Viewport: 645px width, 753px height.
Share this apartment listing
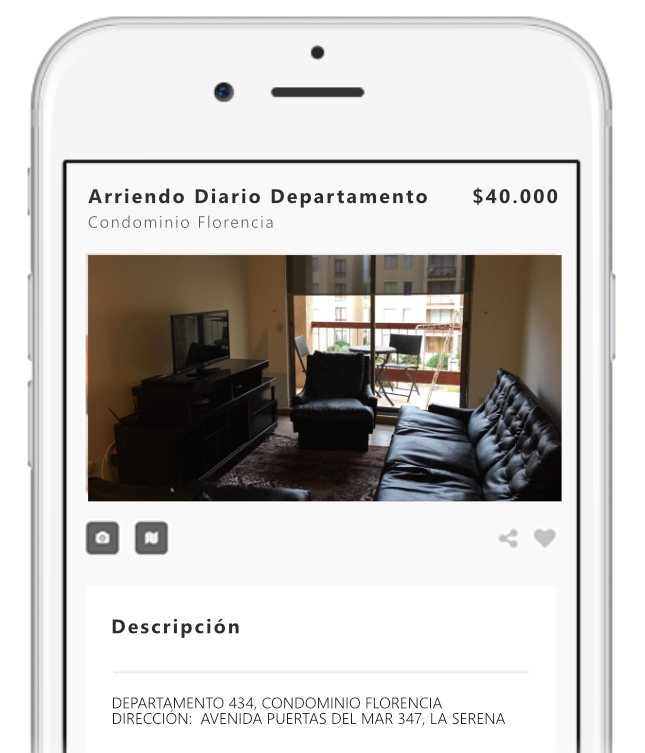pyautogui.click(x=508, y=539)
